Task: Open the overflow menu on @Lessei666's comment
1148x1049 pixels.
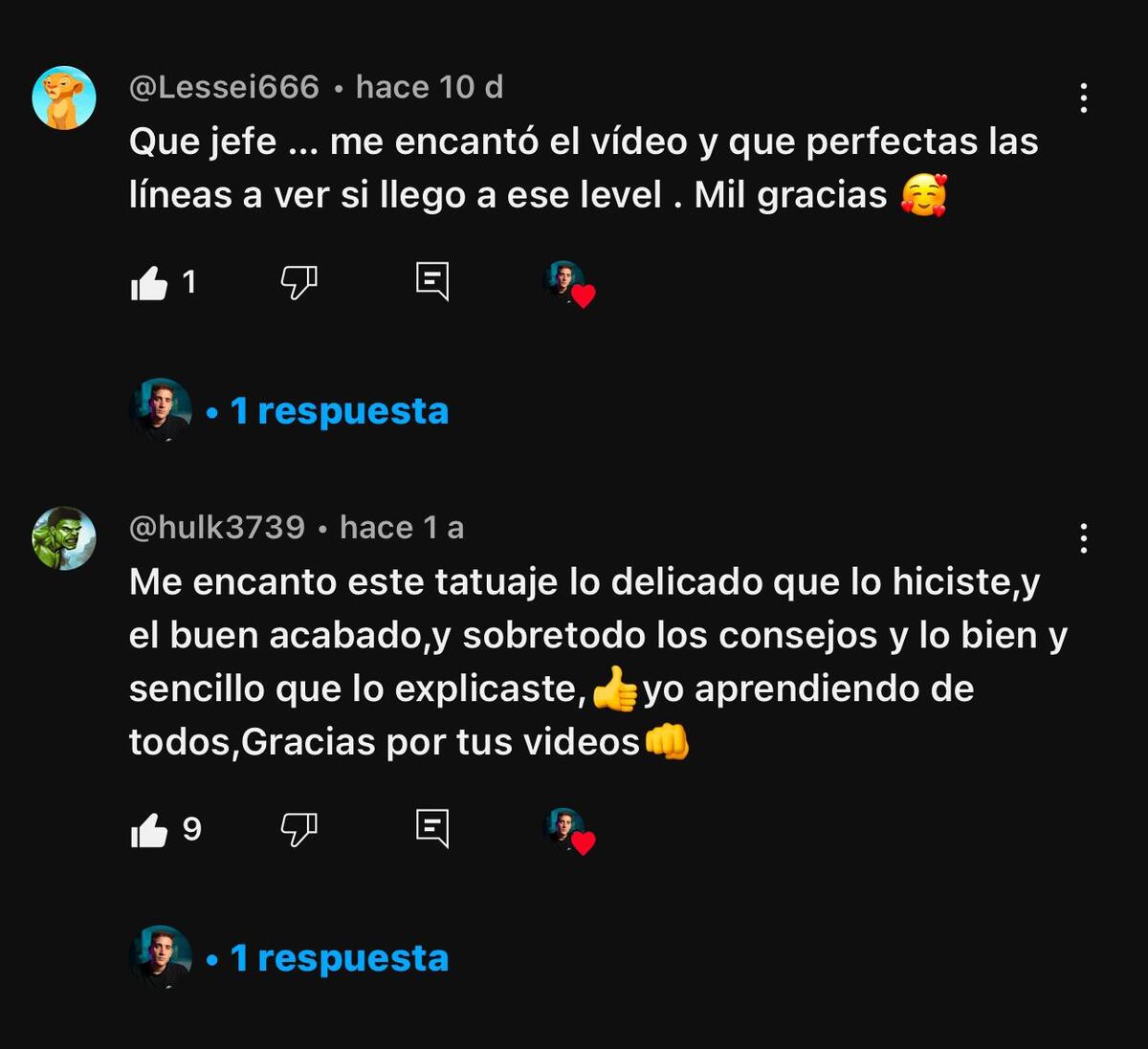Action: pos(1083,98)
